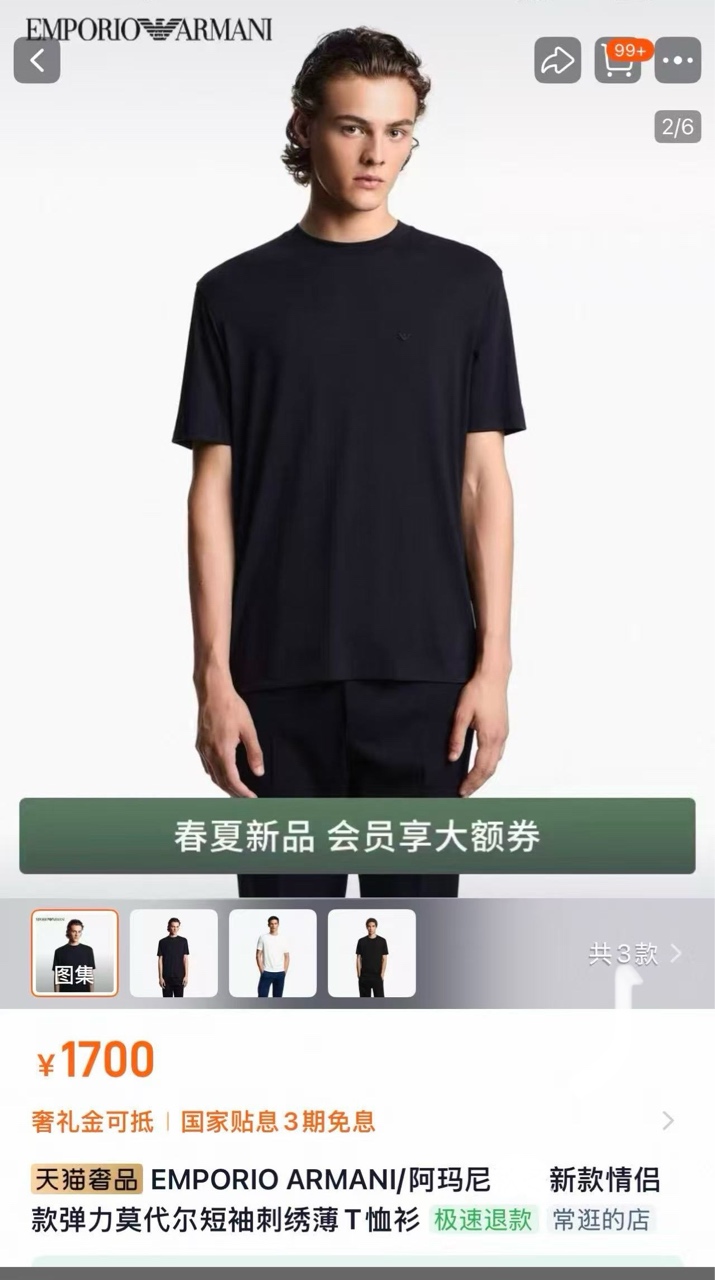Viewport: 715px width, 1280px height.
Task: Open the shopping cart
Action: [x=618, y=60]
